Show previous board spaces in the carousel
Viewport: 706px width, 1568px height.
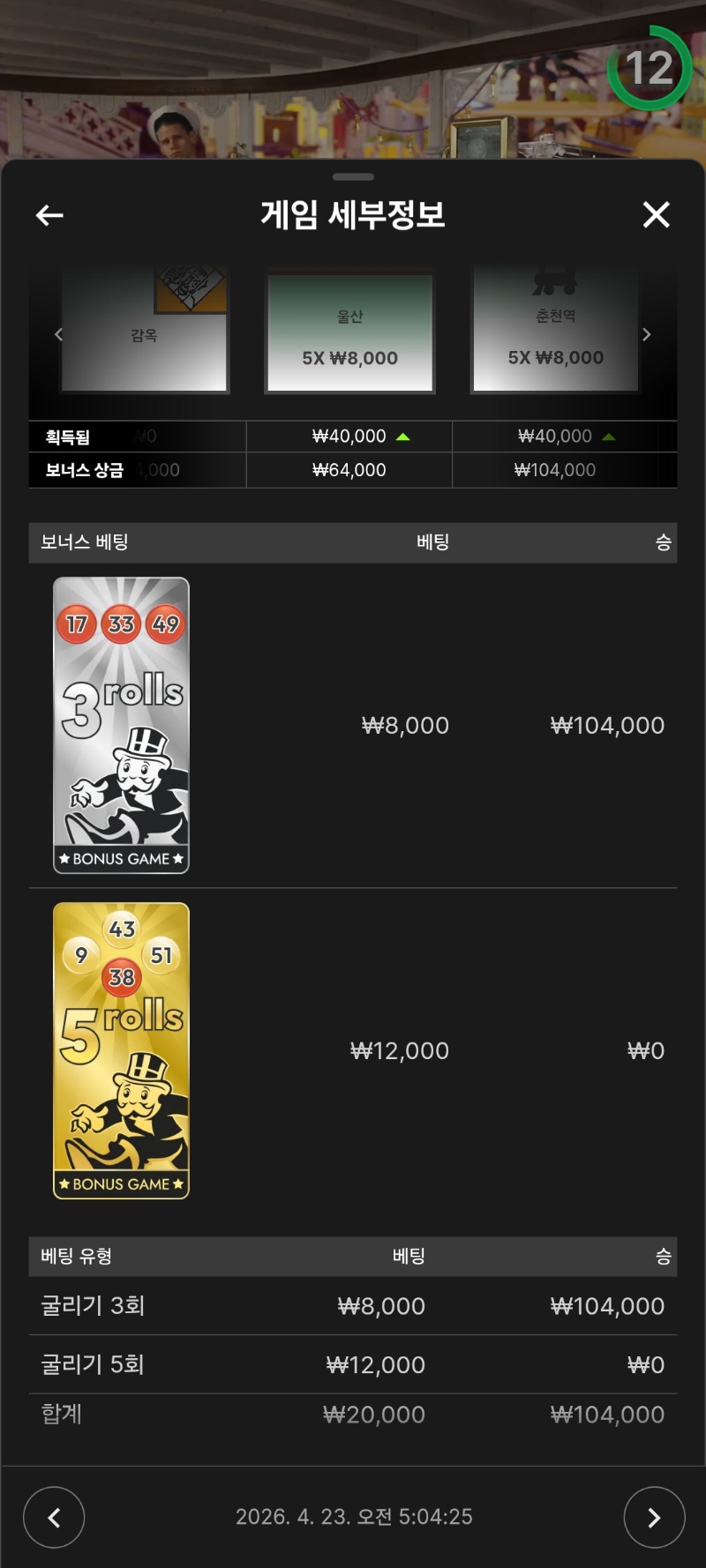coord(58,334)
